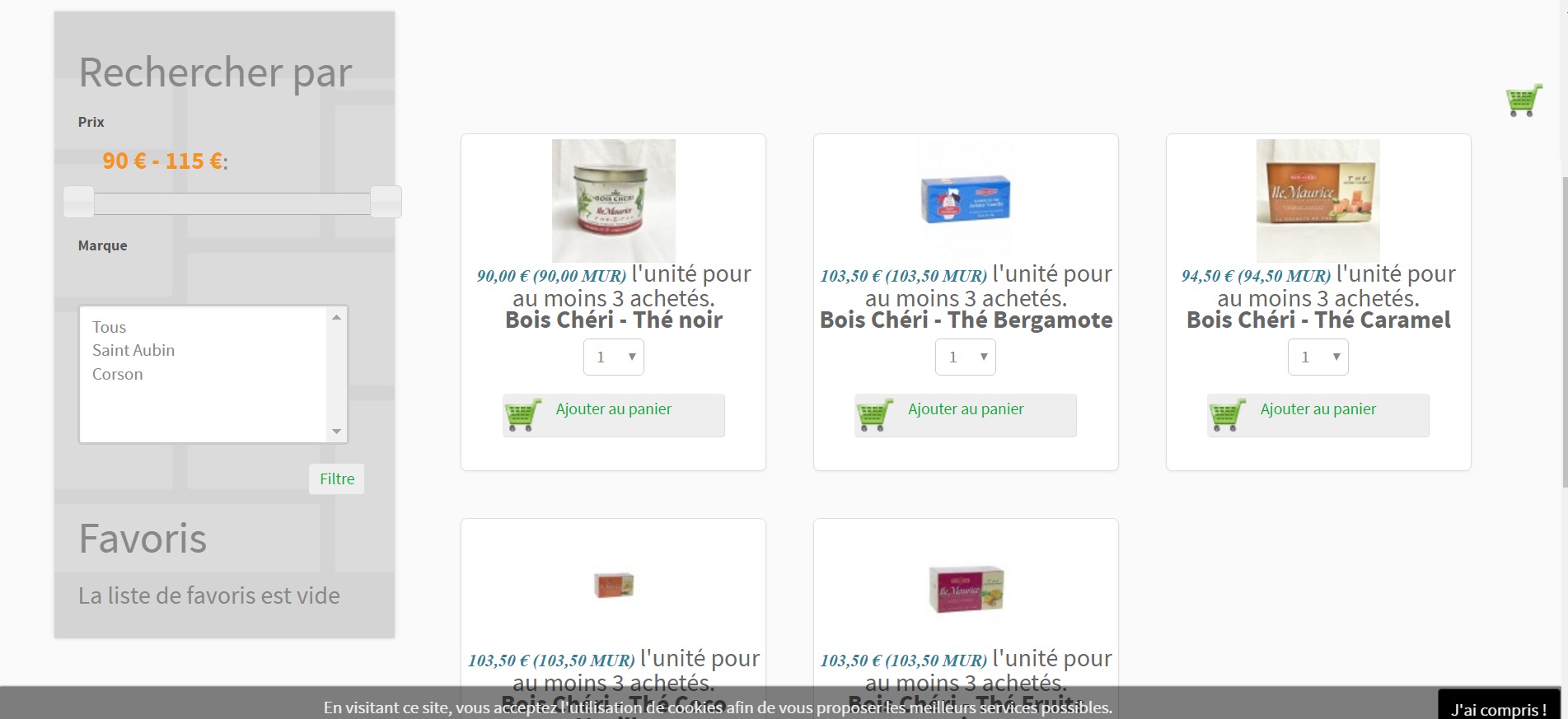Select Saint Aubin brand
This screenshot has width=1568, height=719.
point(133,350)
